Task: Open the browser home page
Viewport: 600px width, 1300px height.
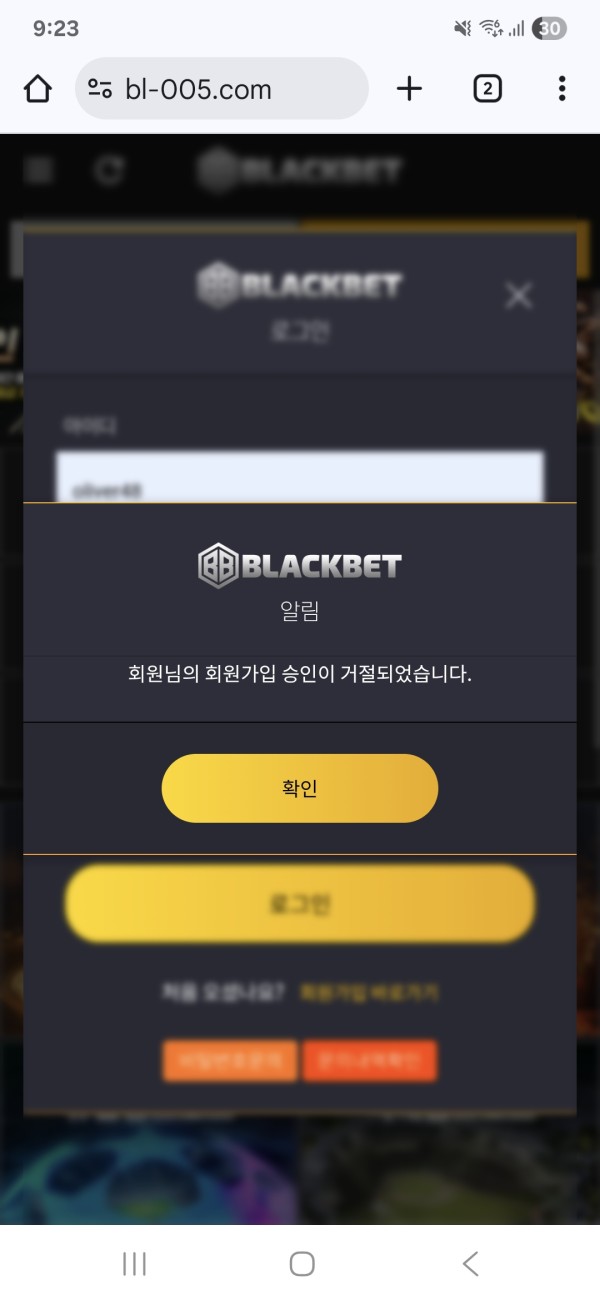Action: [37, 89]
